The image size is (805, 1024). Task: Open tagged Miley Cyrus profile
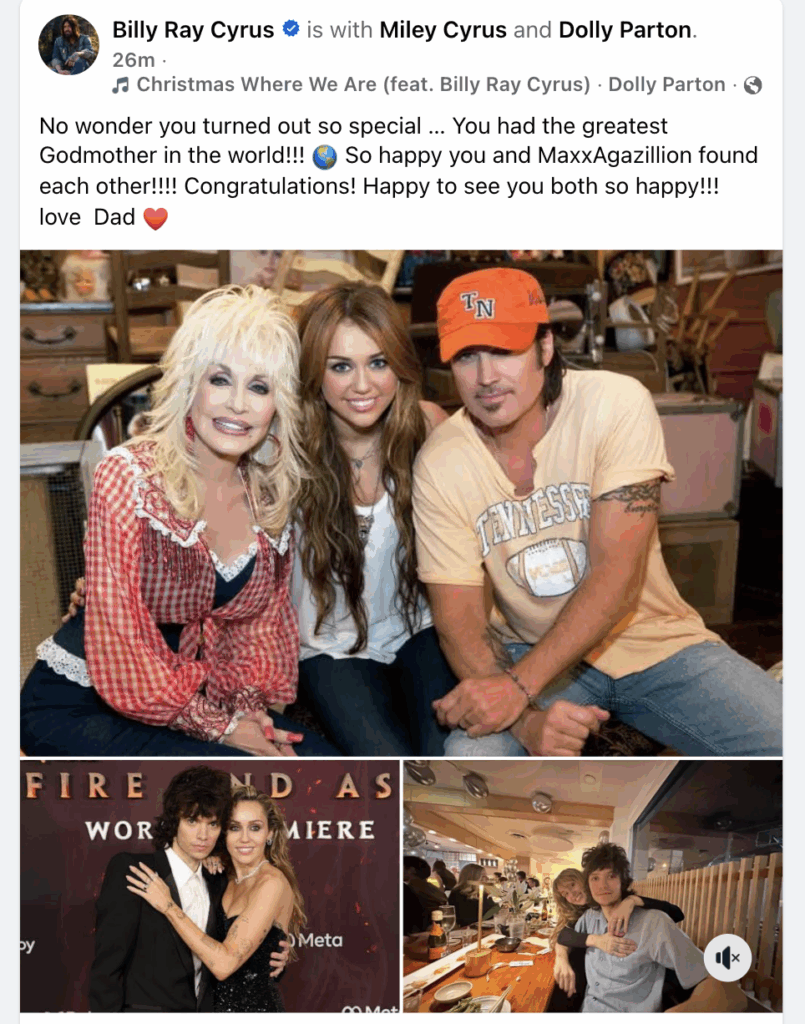click(x=442, y=30)
